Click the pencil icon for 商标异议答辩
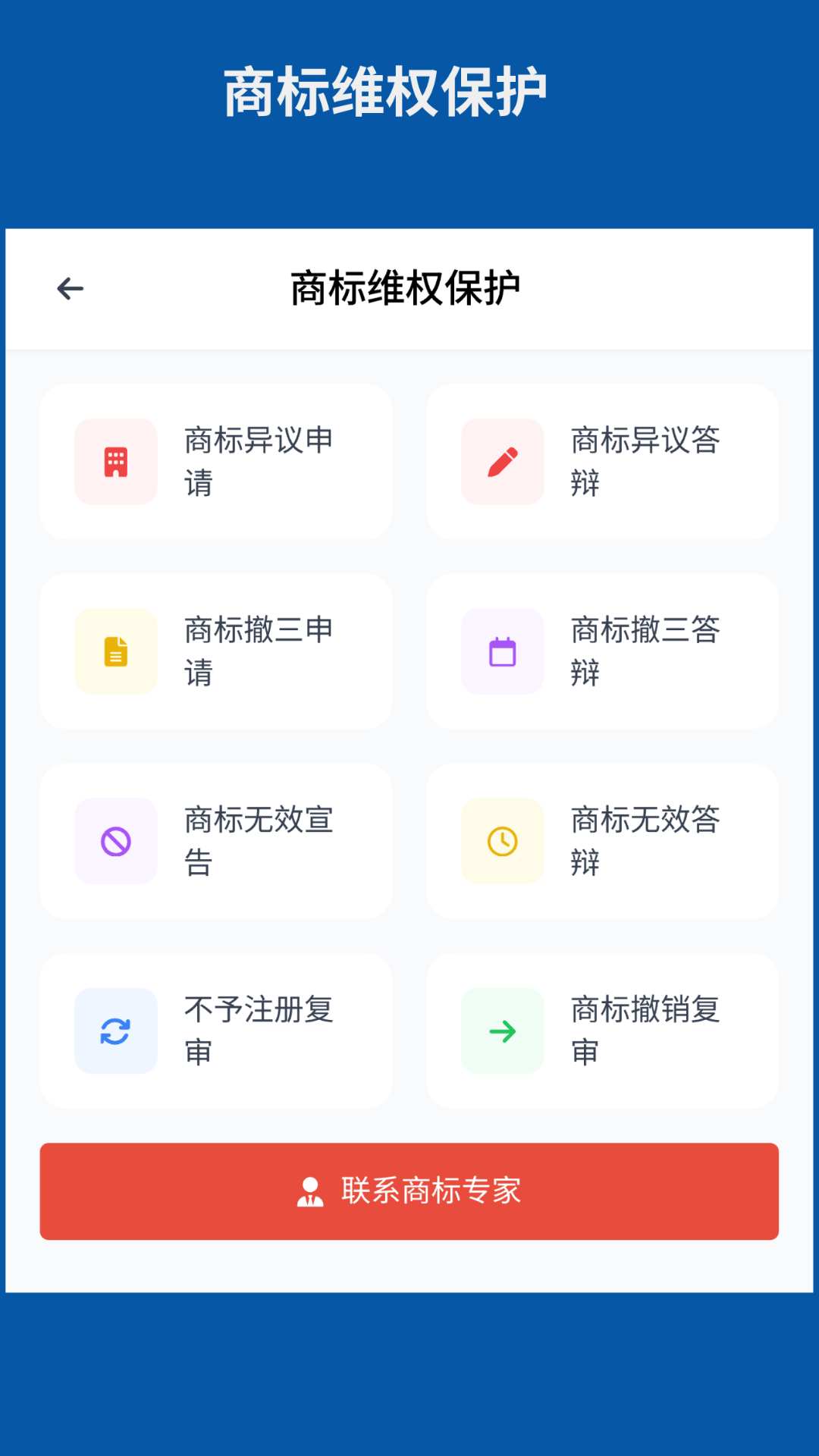819x1456 pixels. click(x=502, y=462)
